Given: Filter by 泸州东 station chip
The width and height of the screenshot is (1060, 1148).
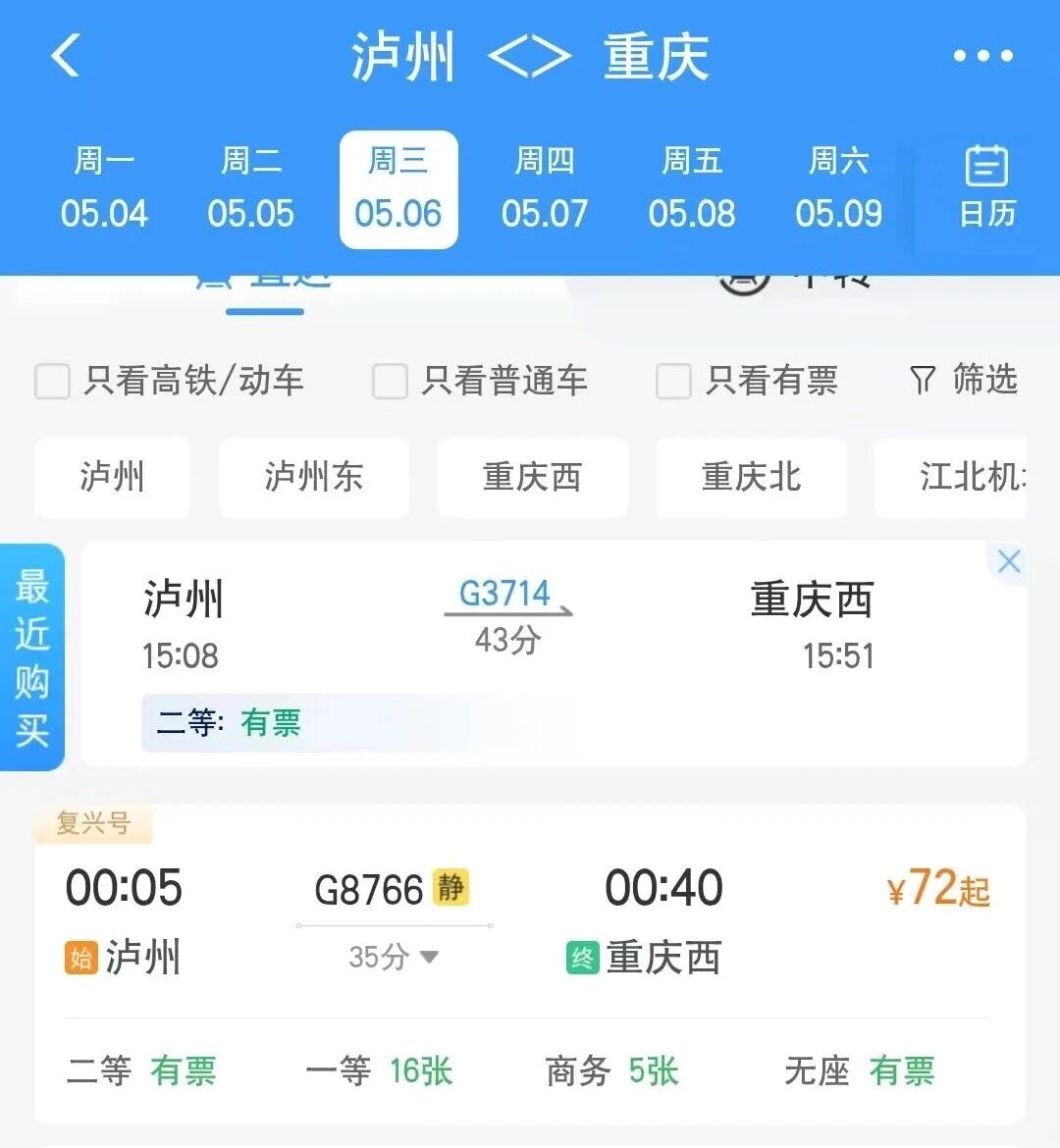Looking at the screenshot, I should click(314, 478).
